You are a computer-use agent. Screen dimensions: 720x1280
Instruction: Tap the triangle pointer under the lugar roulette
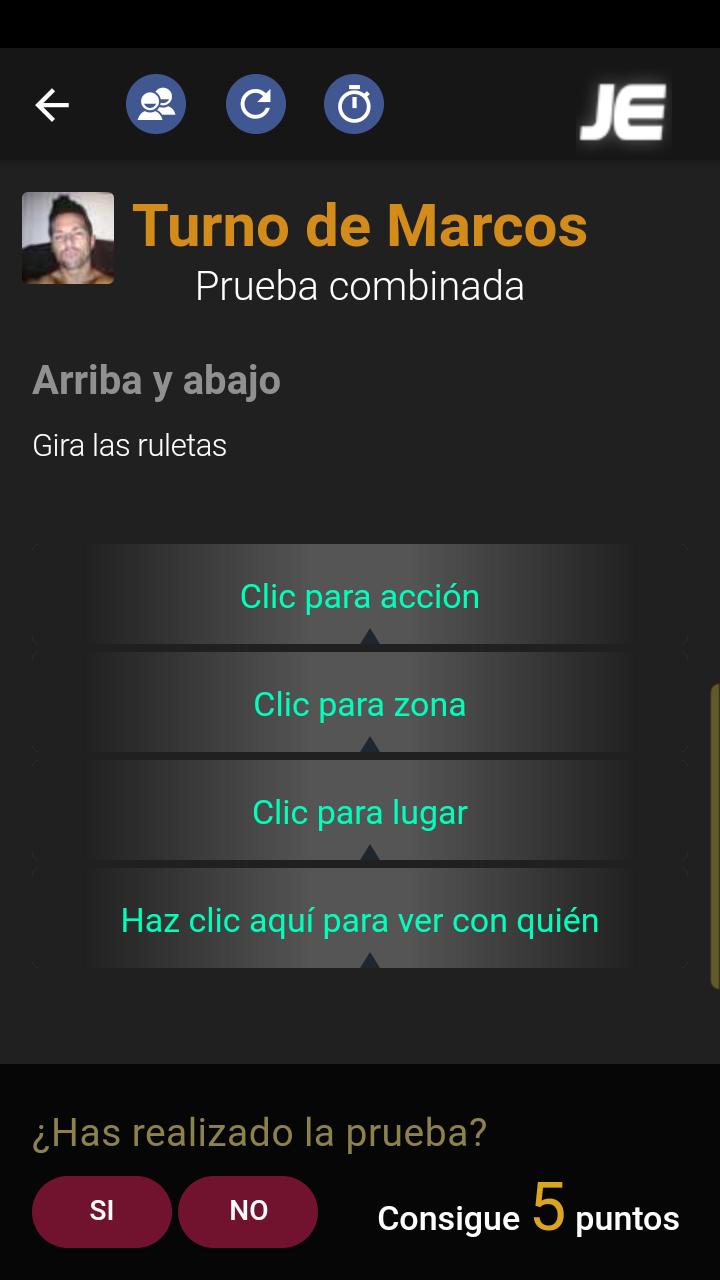coord(369,853)
